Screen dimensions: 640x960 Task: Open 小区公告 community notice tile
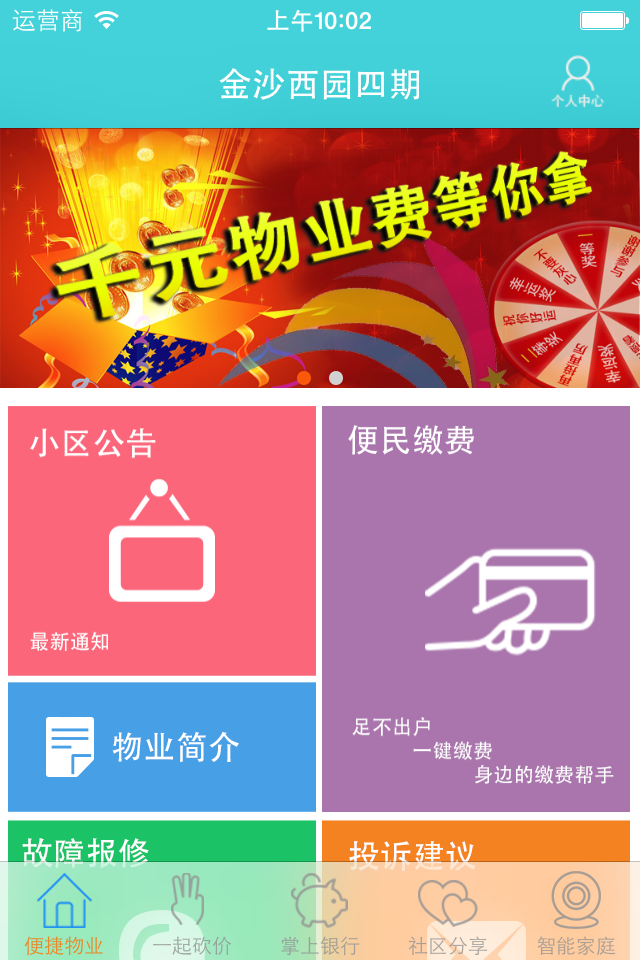pos(162,540)
